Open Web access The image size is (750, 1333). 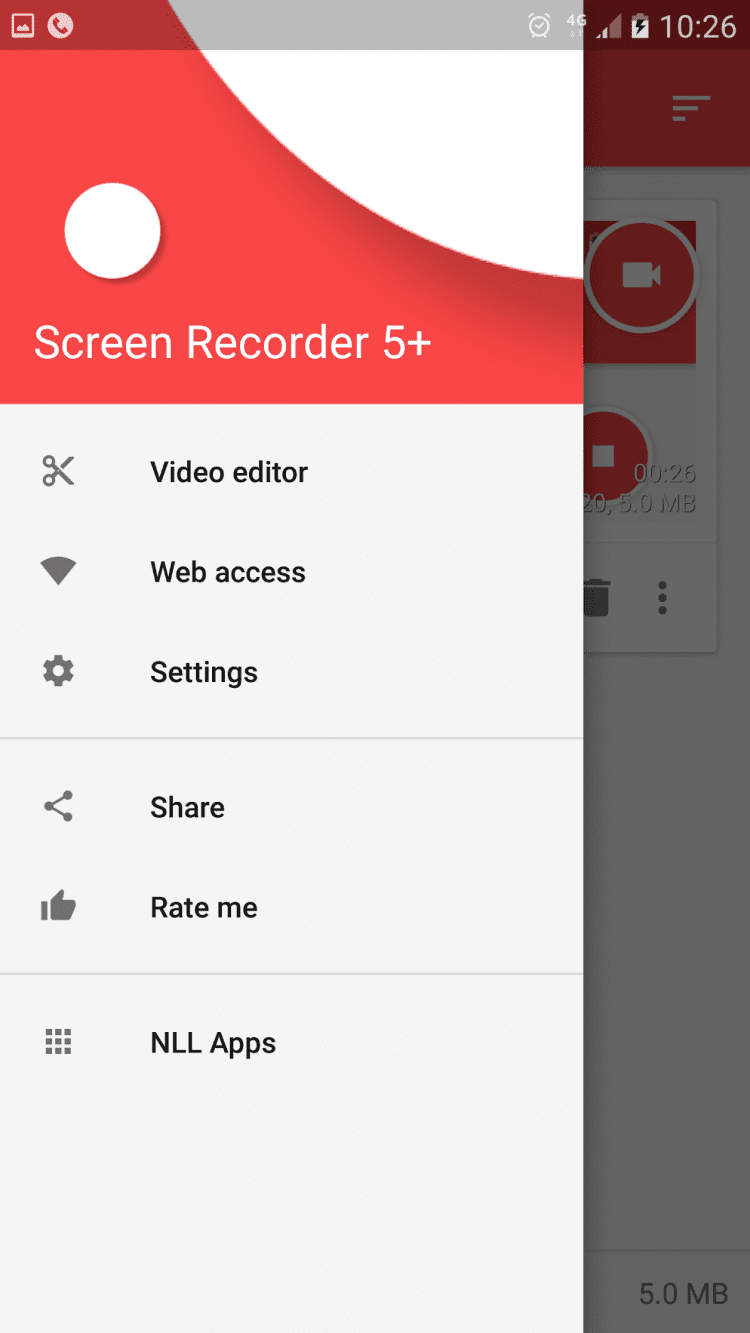[228, 572]
